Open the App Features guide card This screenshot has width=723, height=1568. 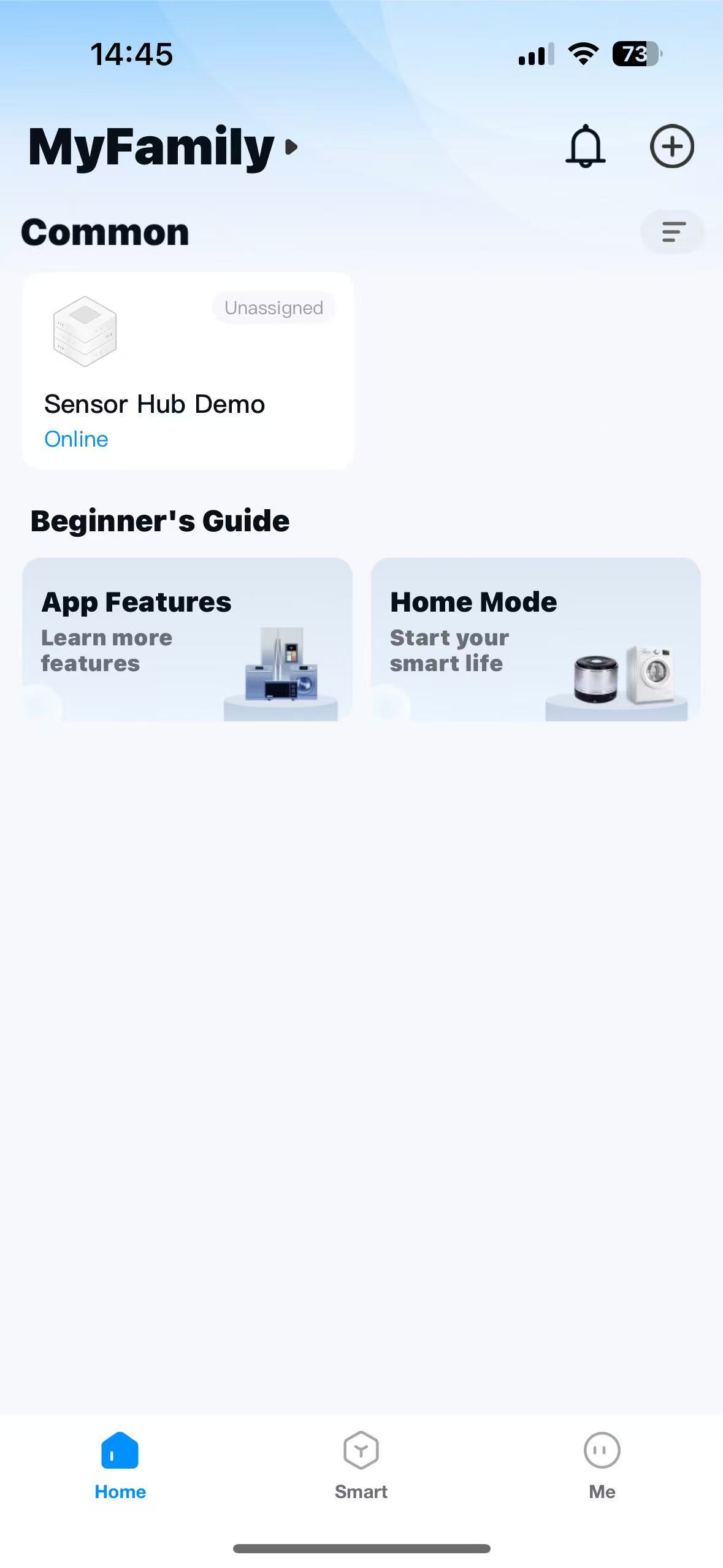[187, 639]
